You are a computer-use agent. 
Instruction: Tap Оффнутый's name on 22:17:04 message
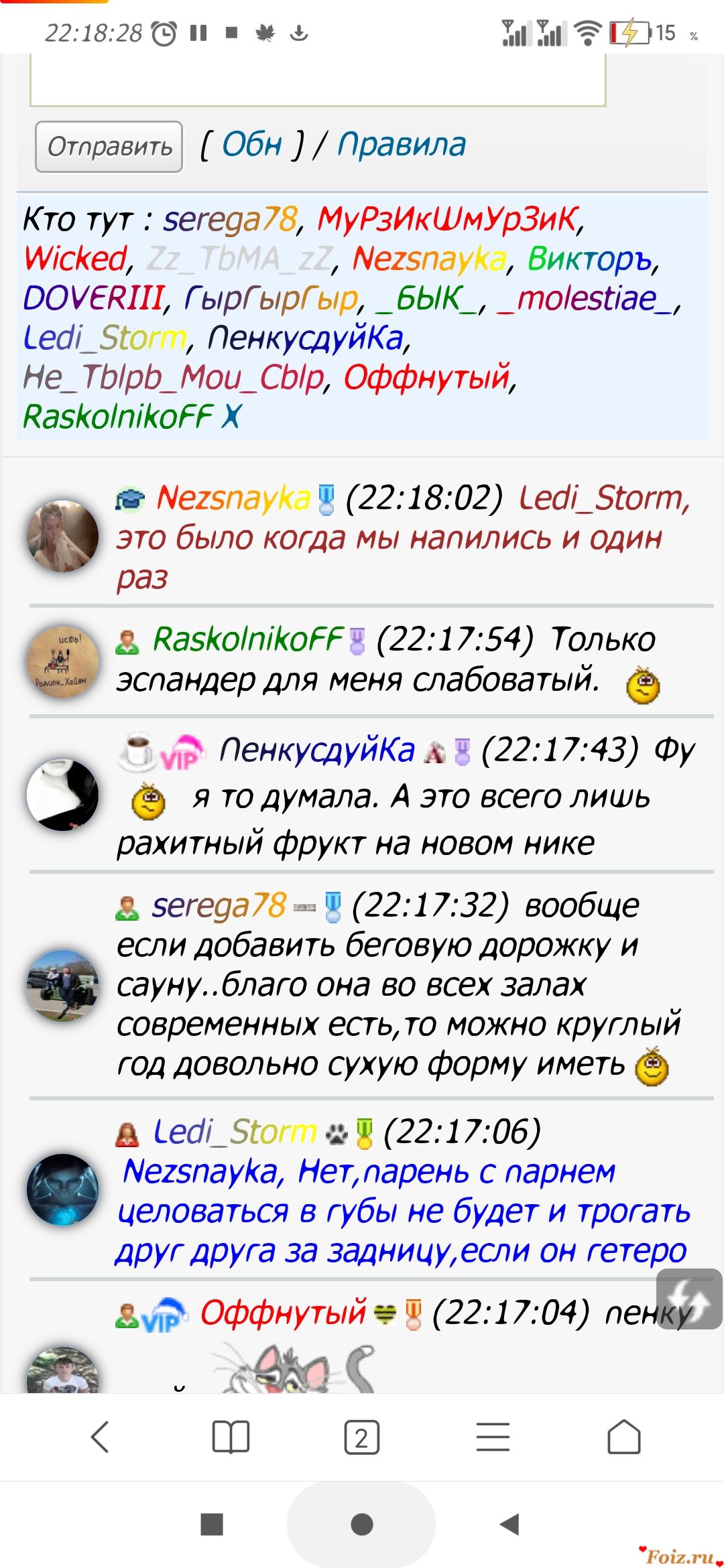pos(283,1312)
